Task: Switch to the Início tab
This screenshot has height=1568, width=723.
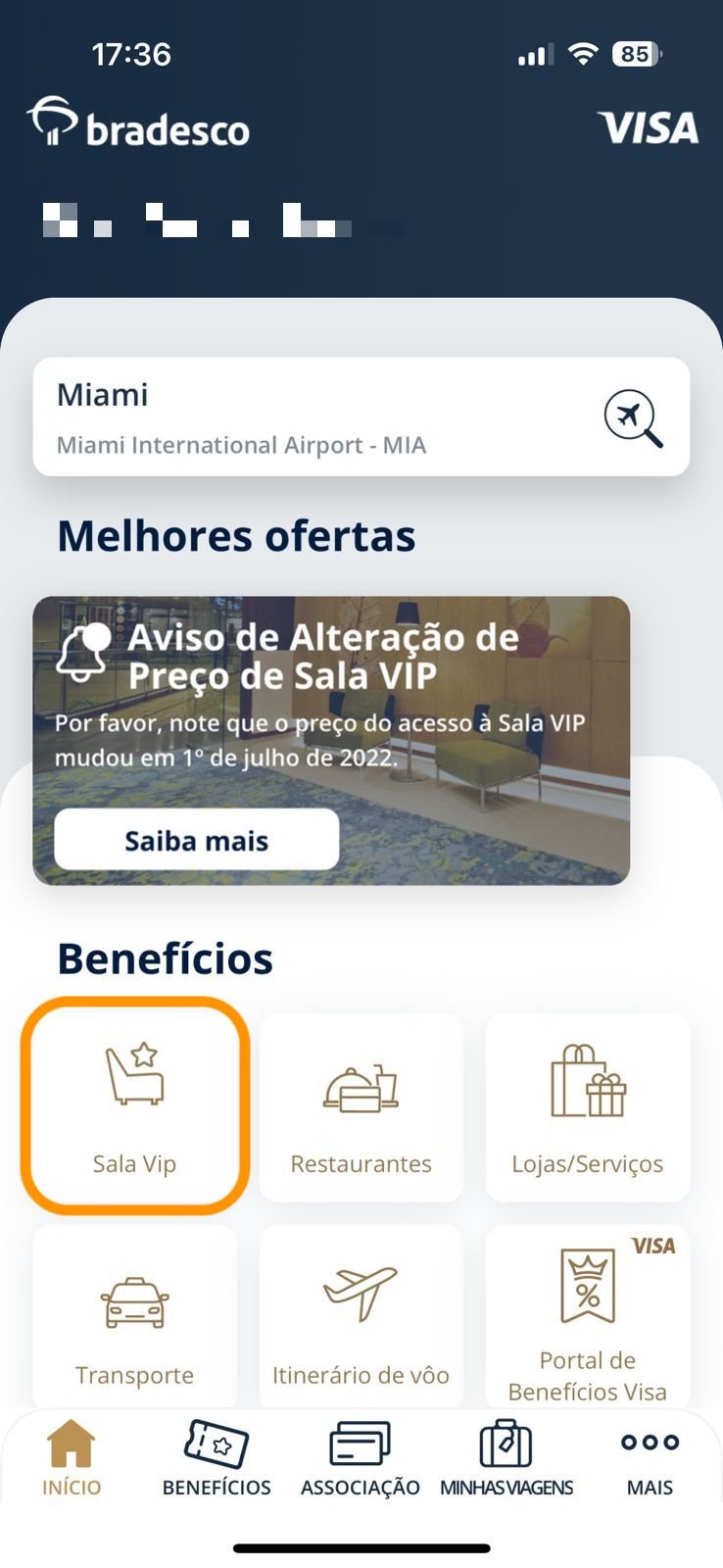Action: [x=72, y=1458]
